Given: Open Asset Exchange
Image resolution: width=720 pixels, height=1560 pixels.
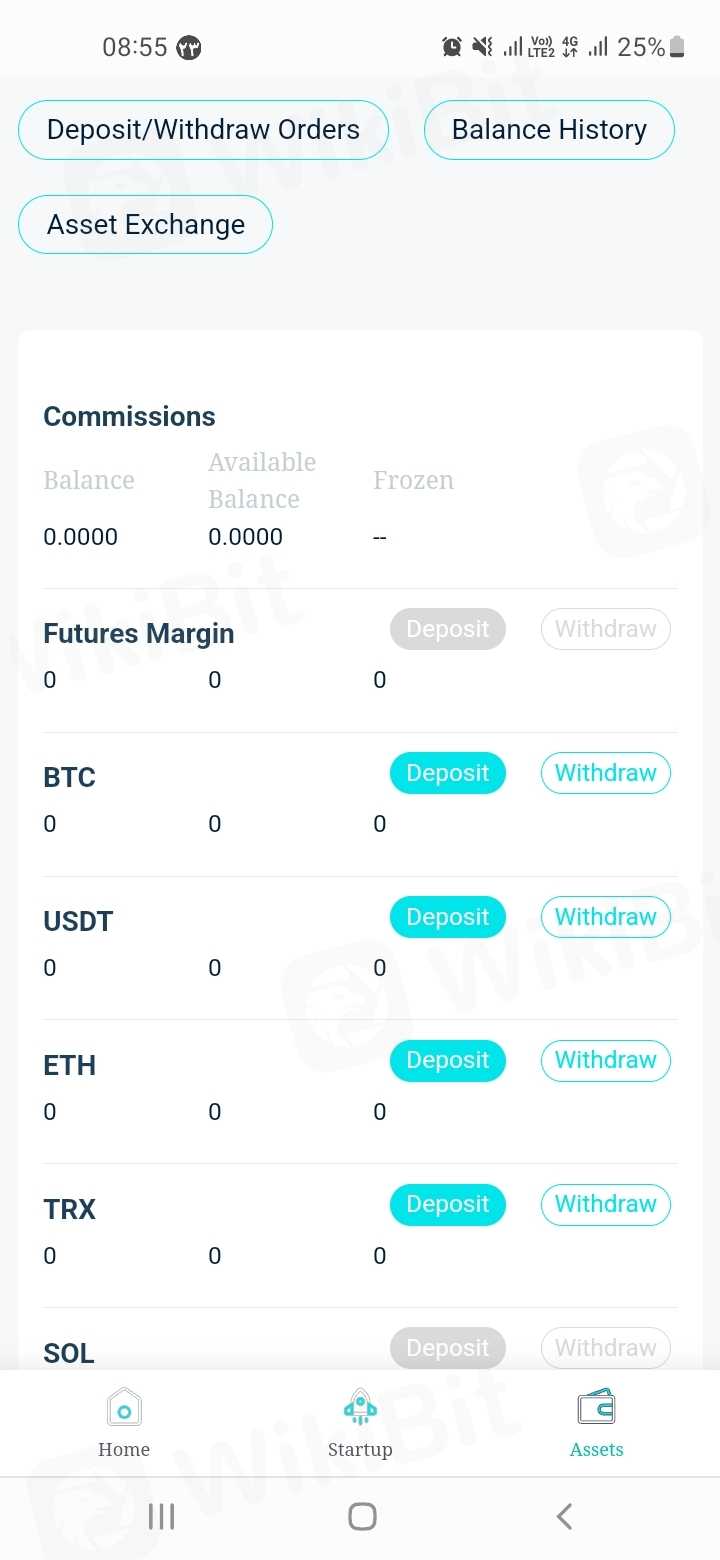Looking at the screenshot, I should point(146,225).
